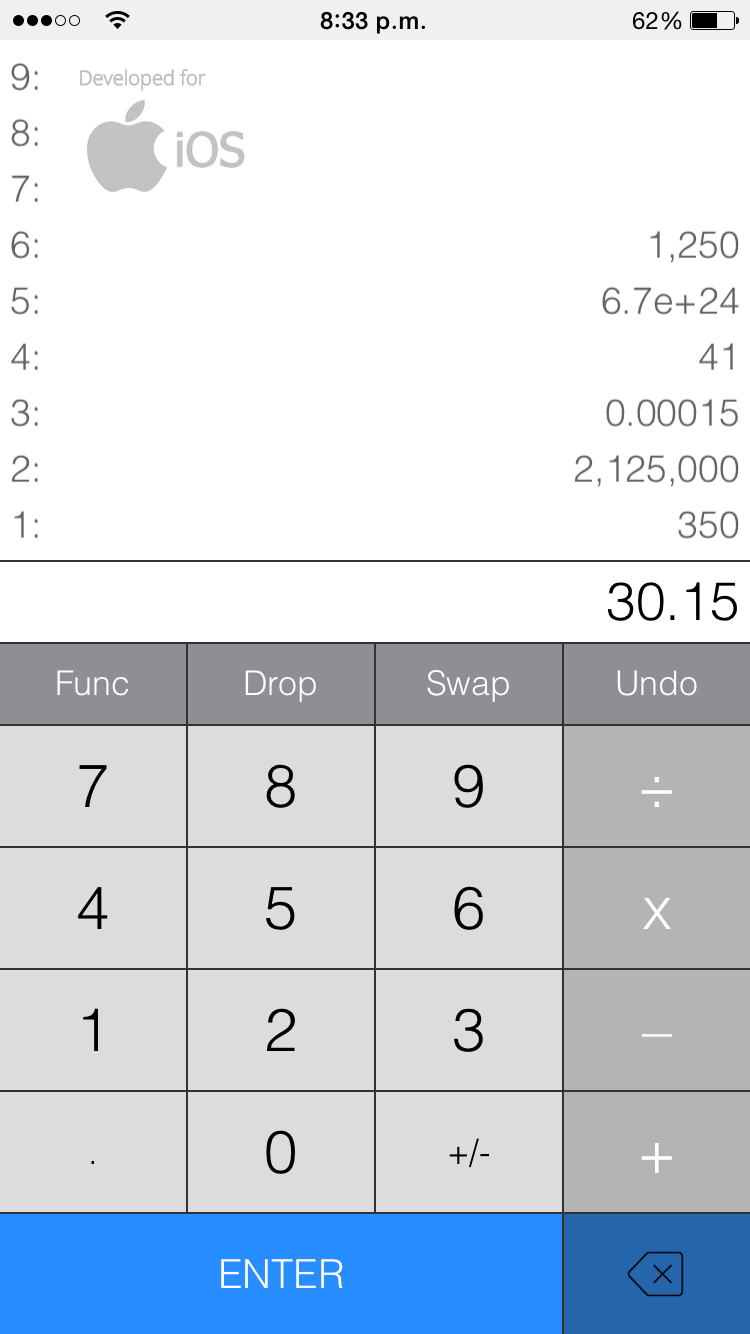Open the Func menu
This screenshot has height=1334, width=750.
(x=93, y=684)
